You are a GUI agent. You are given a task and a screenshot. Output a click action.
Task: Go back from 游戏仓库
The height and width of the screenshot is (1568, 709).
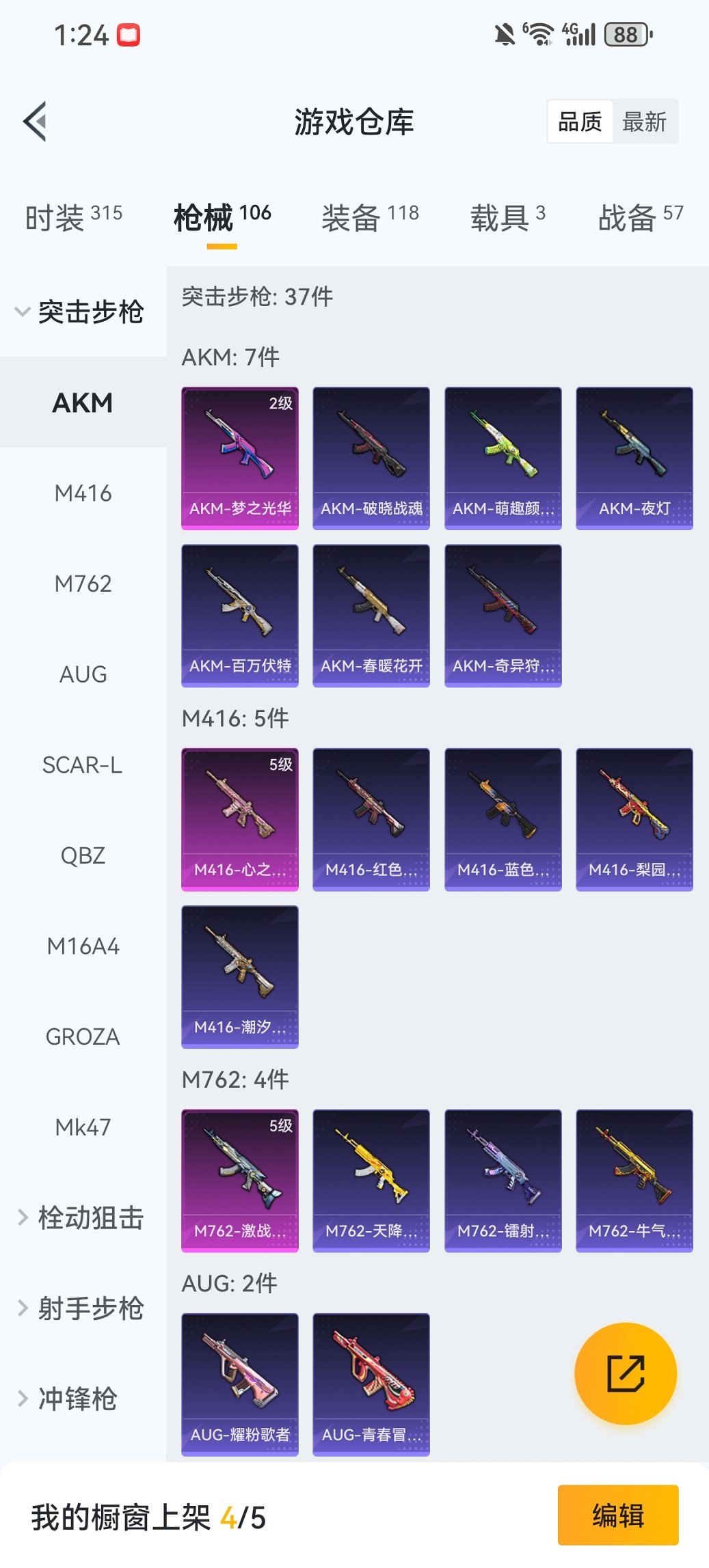coord(36,122)
